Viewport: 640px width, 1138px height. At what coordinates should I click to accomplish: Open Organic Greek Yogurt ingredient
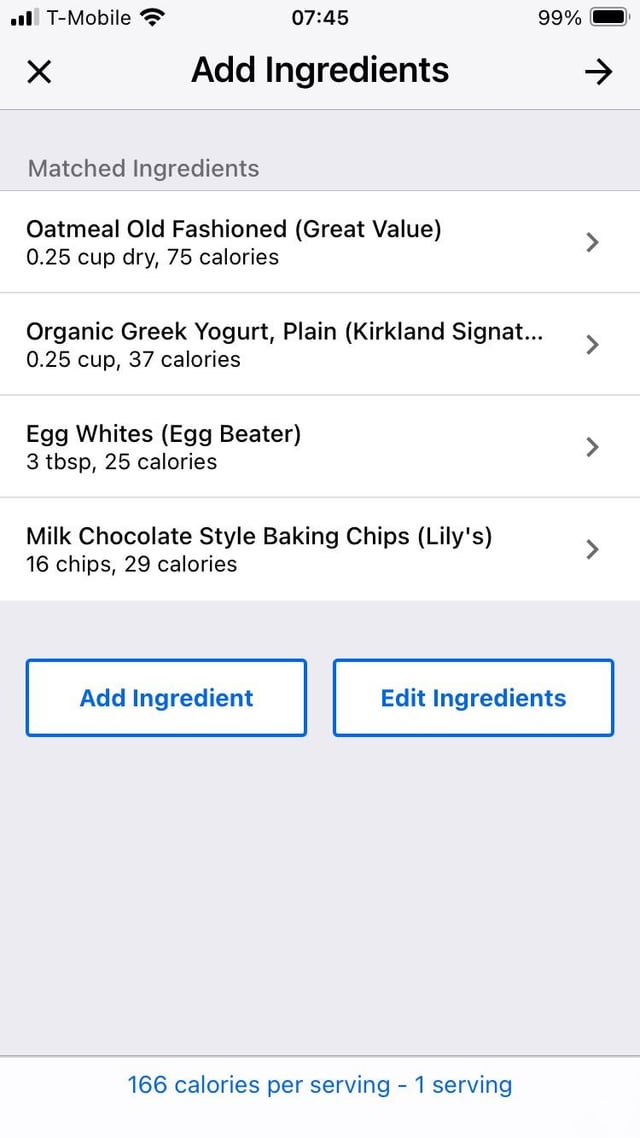(x=320, y=344)
